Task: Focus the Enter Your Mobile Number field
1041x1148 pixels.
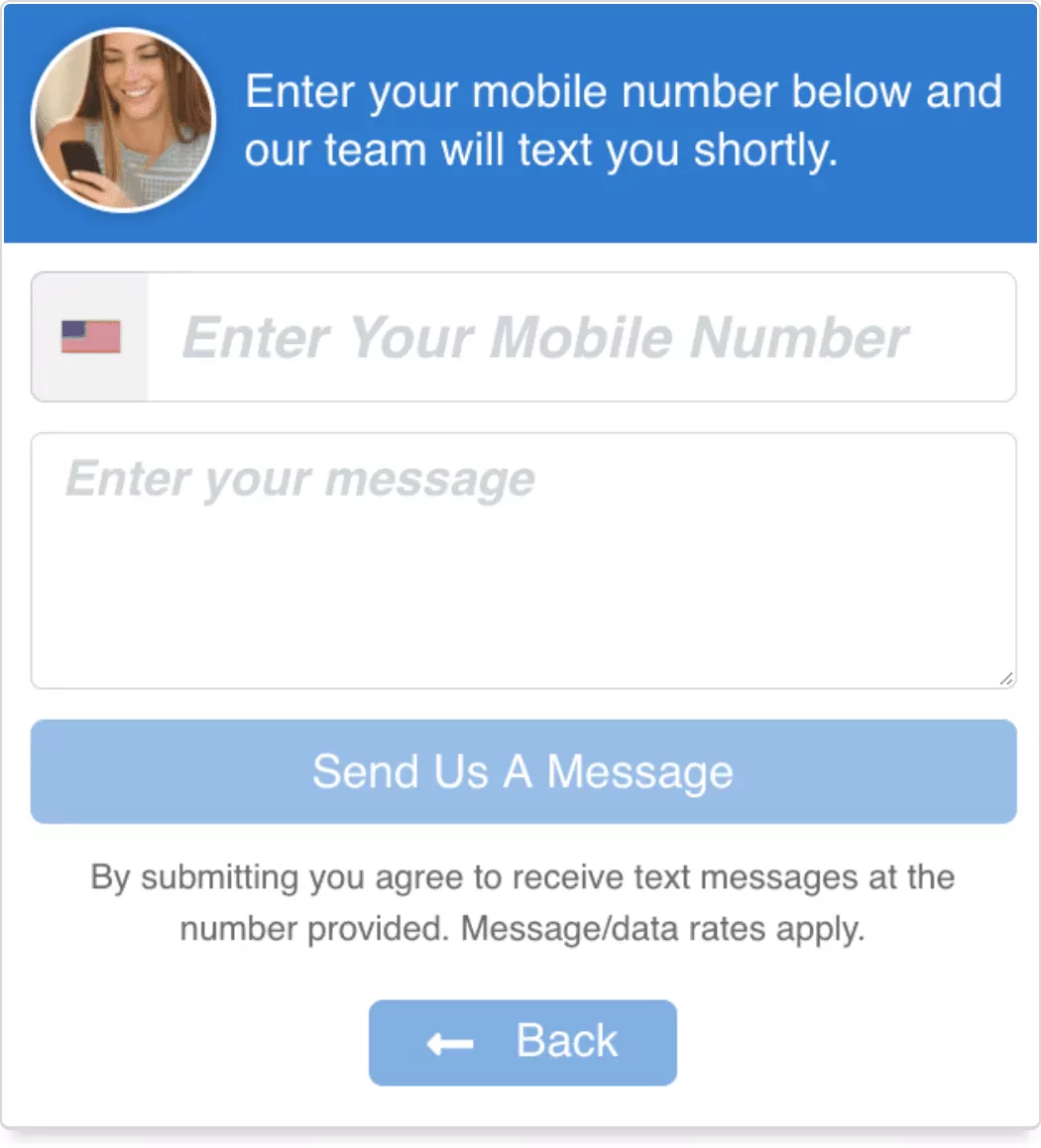Action: pos(581,337)
